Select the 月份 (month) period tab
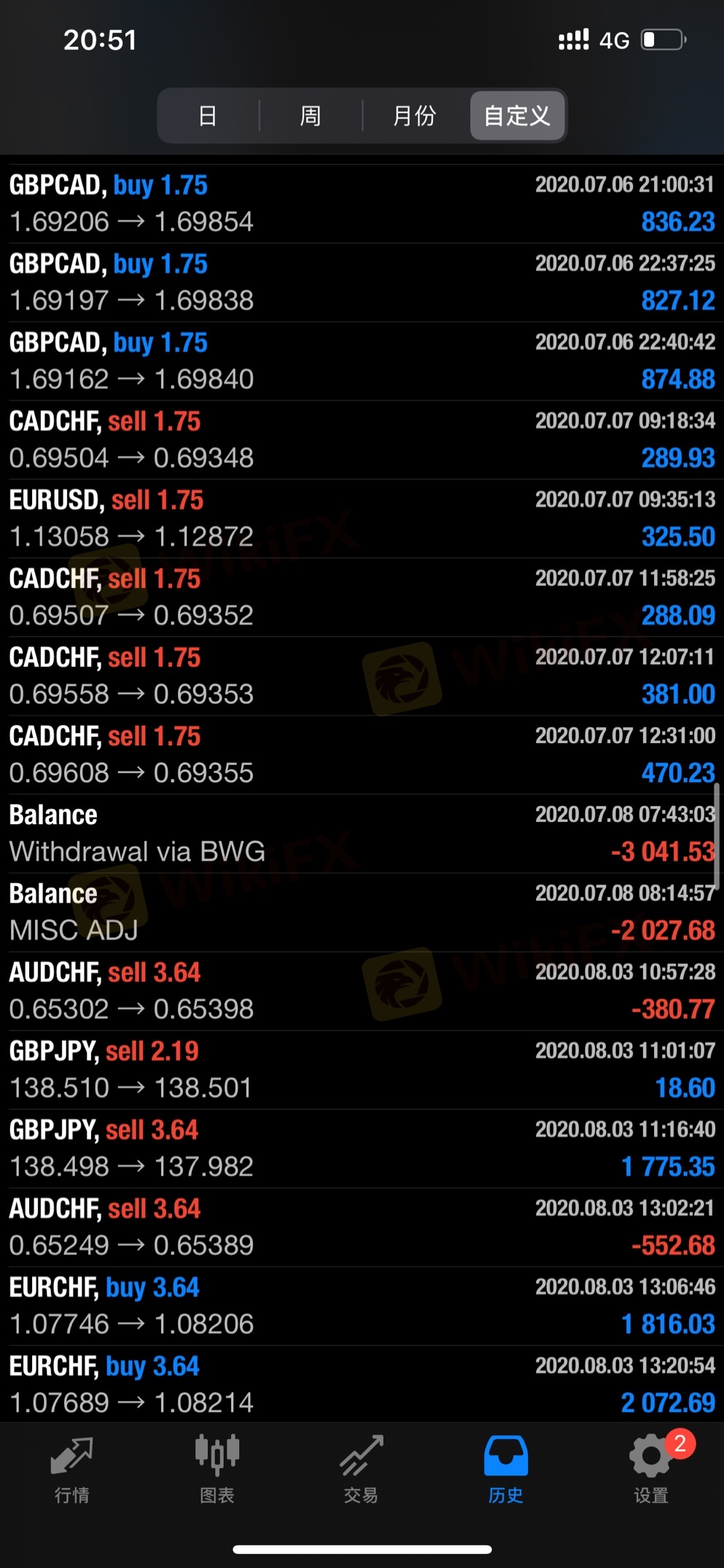The image size is (724, 1568). tap(414, 115)
